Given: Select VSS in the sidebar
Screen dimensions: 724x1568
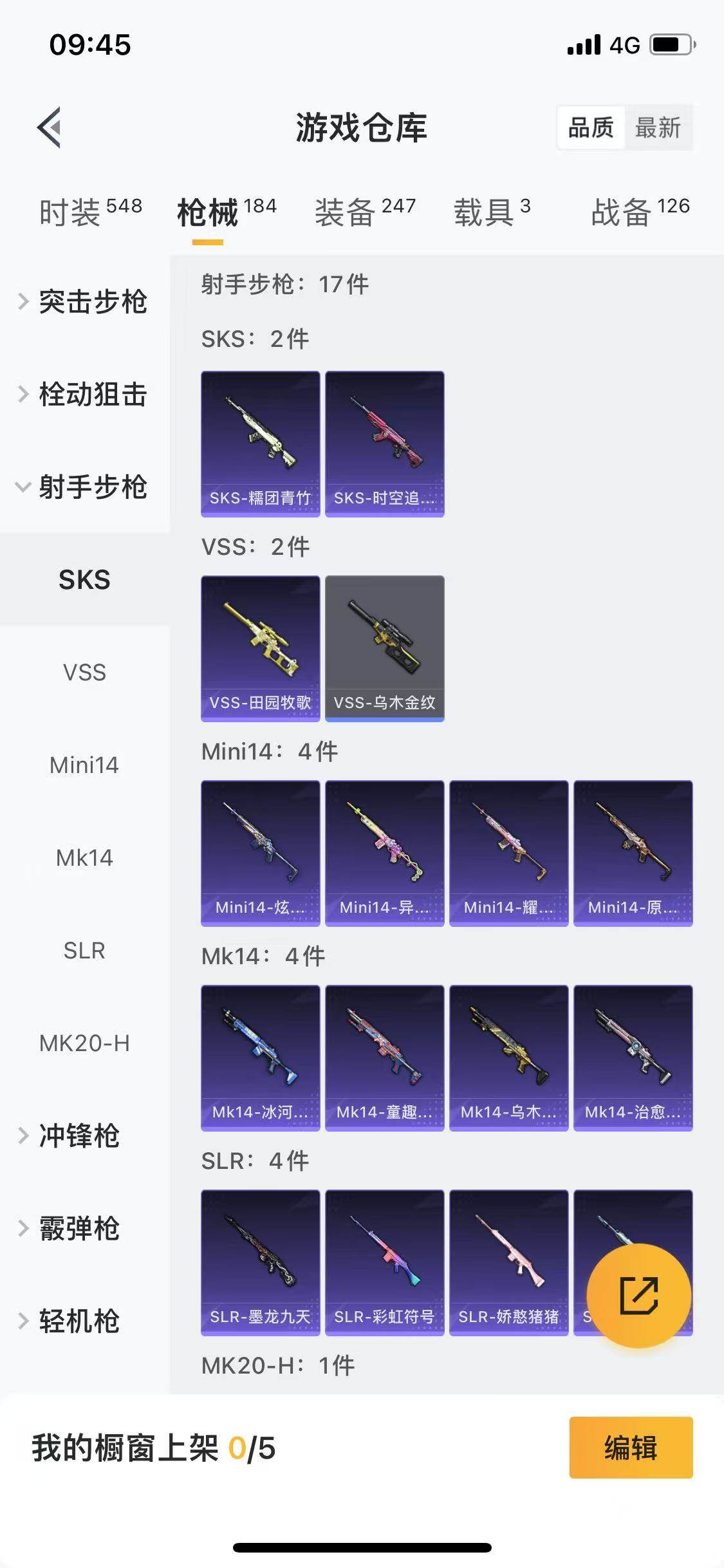Looking at the screenshot, I should (x=84, y=672).
